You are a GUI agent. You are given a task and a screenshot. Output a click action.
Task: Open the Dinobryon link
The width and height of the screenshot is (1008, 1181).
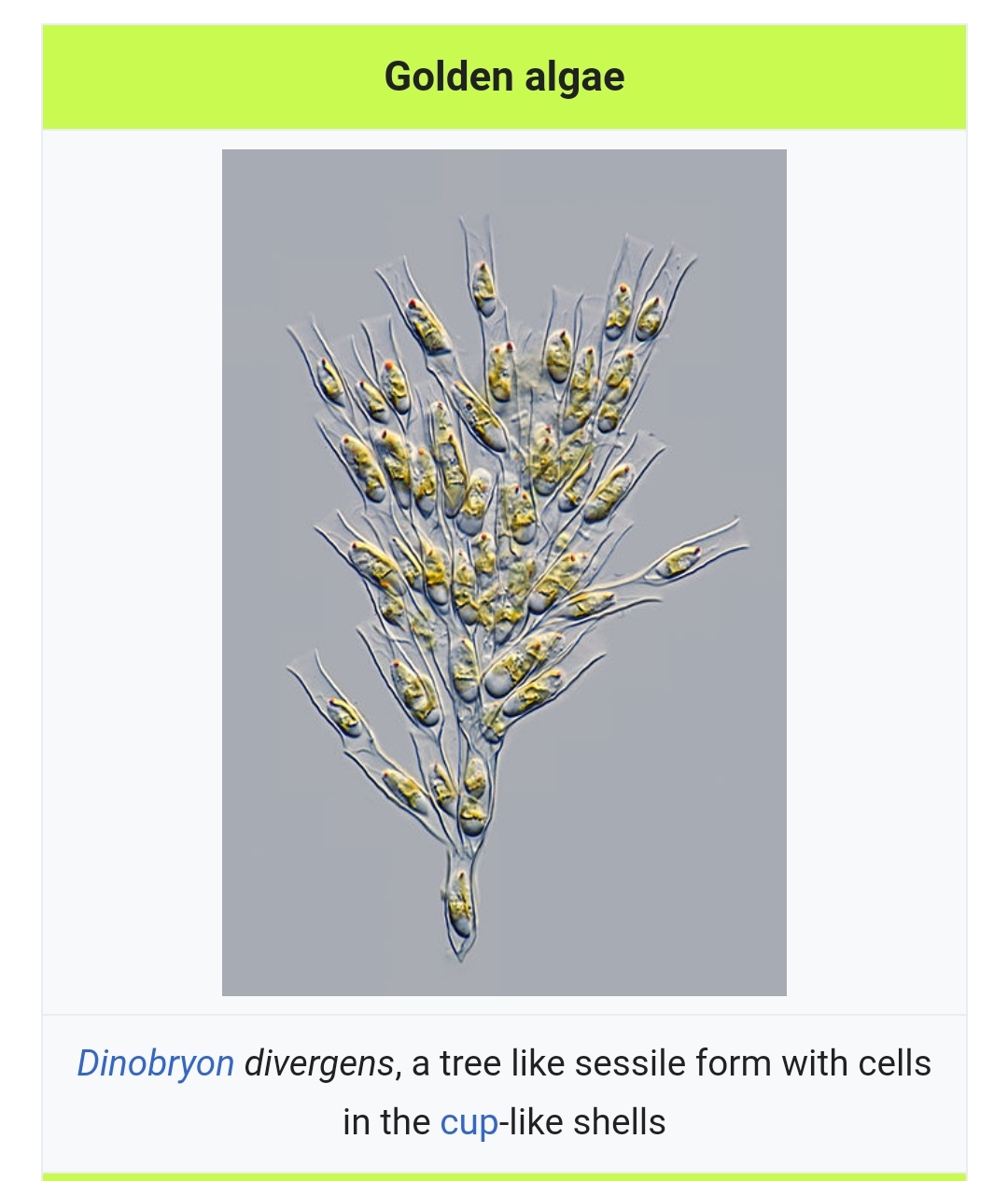click(155, 1063)
